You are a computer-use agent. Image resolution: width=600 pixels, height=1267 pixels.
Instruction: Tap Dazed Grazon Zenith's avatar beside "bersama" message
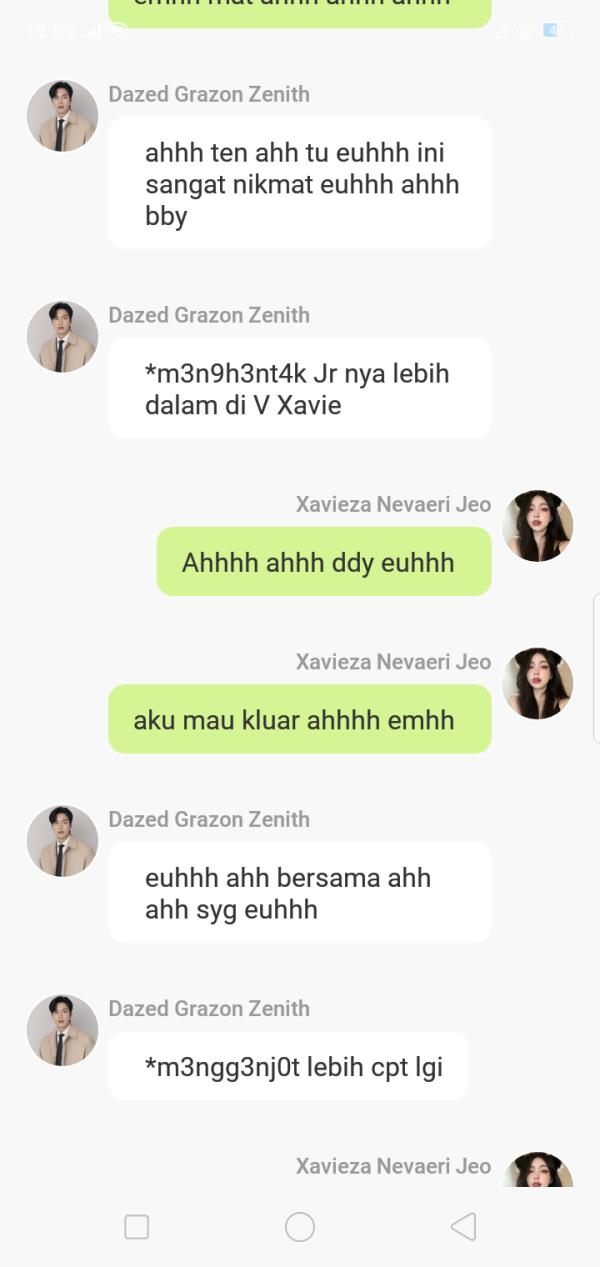click(x=62, y=841)
